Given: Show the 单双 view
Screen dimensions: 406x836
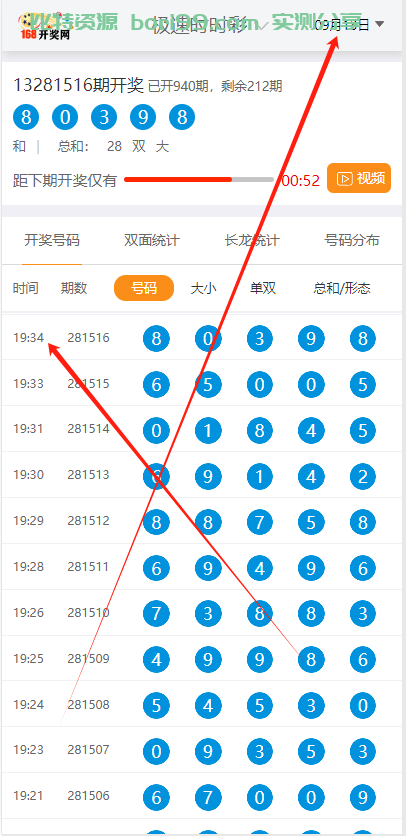Looking at the screenshot, I should coord(263,288).
